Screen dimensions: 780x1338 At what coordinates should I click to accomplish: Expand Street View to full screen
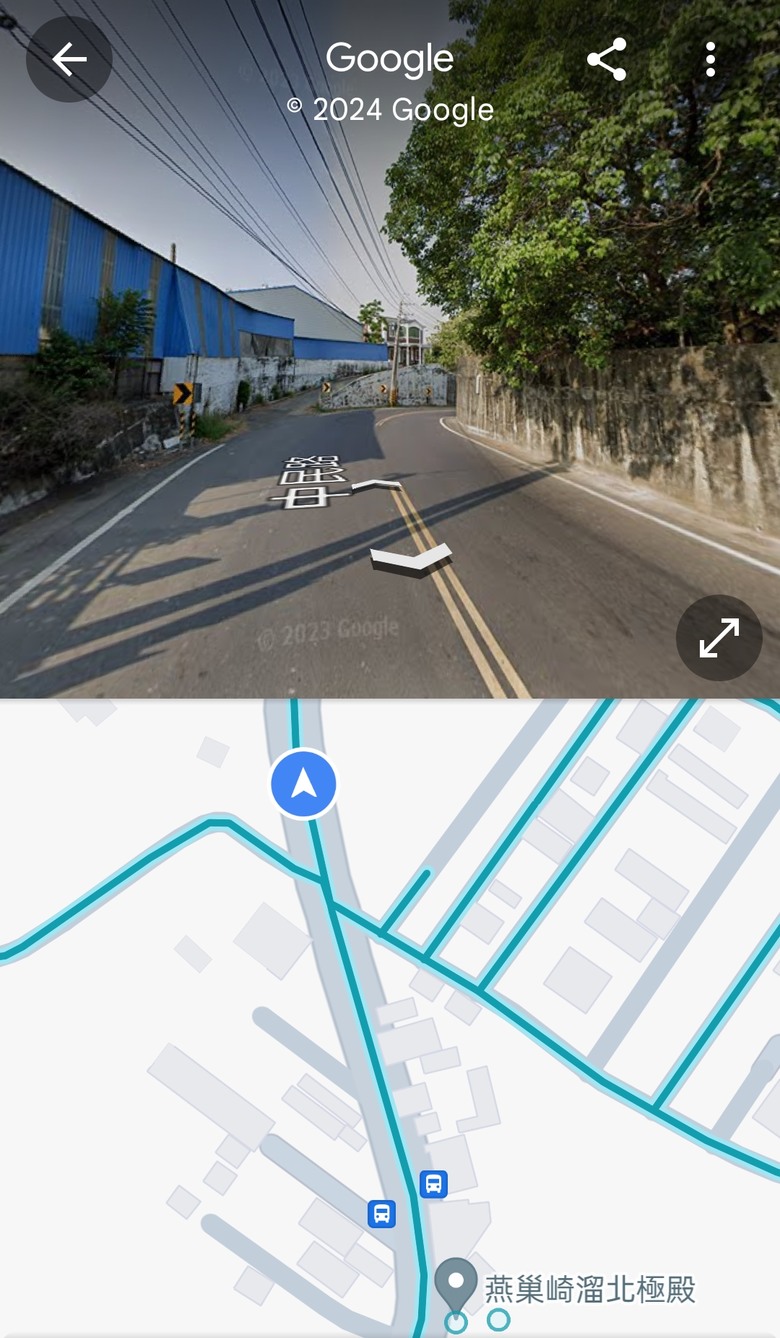(718, 638)
